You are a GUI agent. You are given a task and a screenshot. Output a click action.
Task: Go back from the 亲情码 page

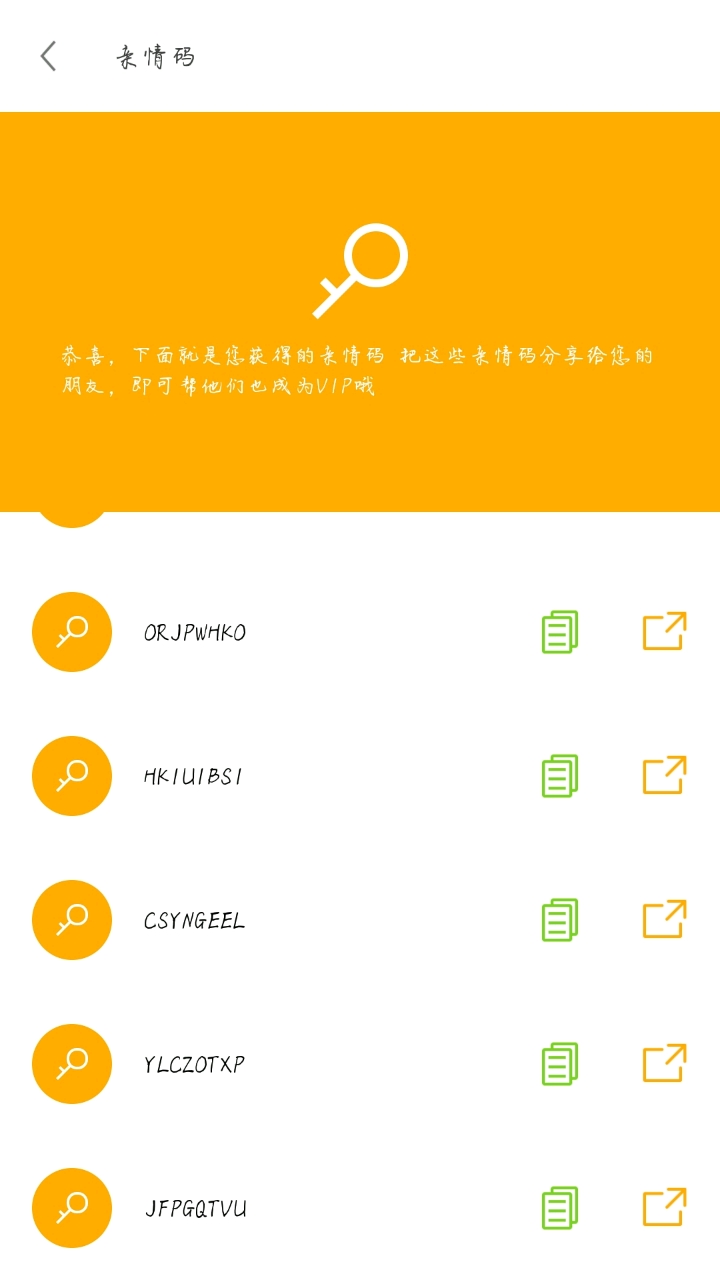tap(48, 56)
